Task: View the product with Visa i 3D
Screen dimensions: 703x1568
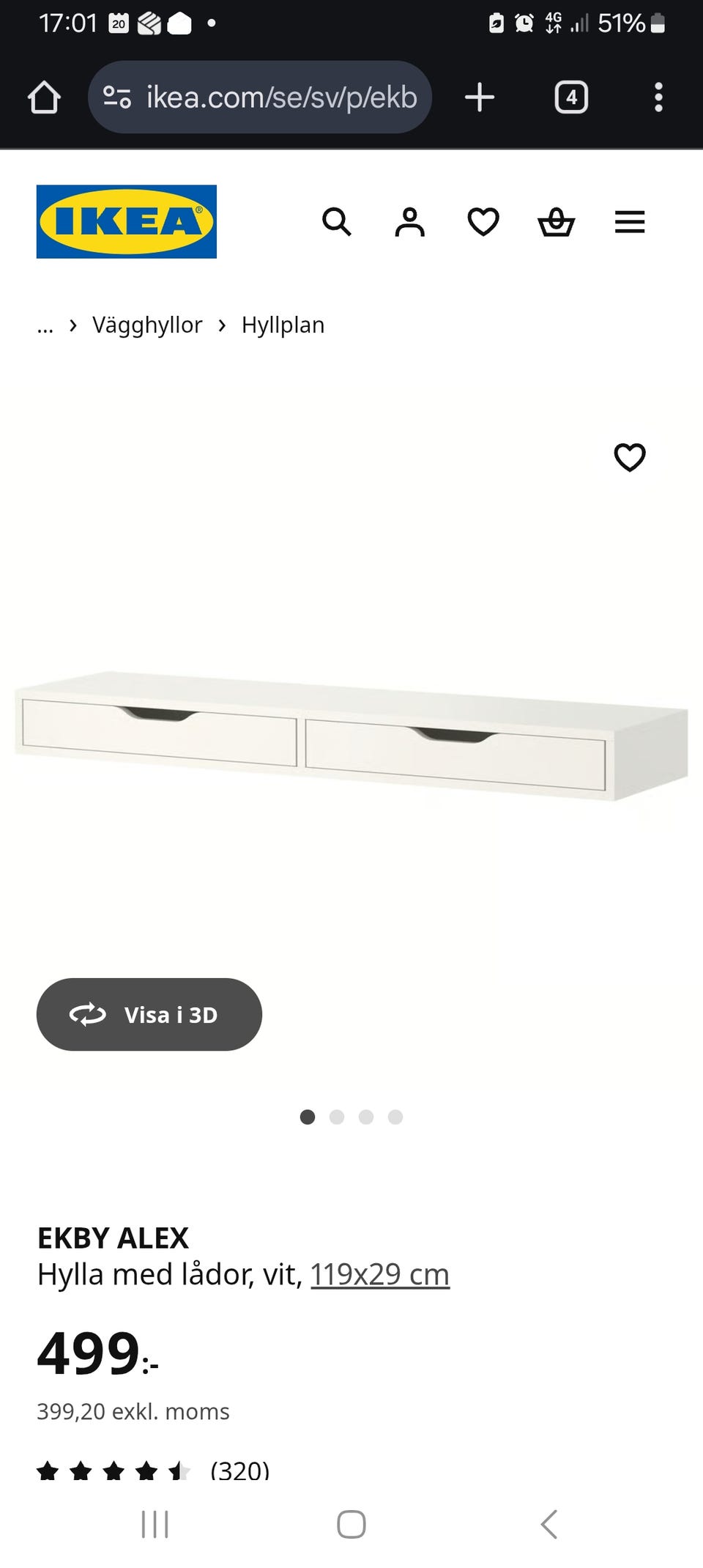Action: coord(149,1014)
